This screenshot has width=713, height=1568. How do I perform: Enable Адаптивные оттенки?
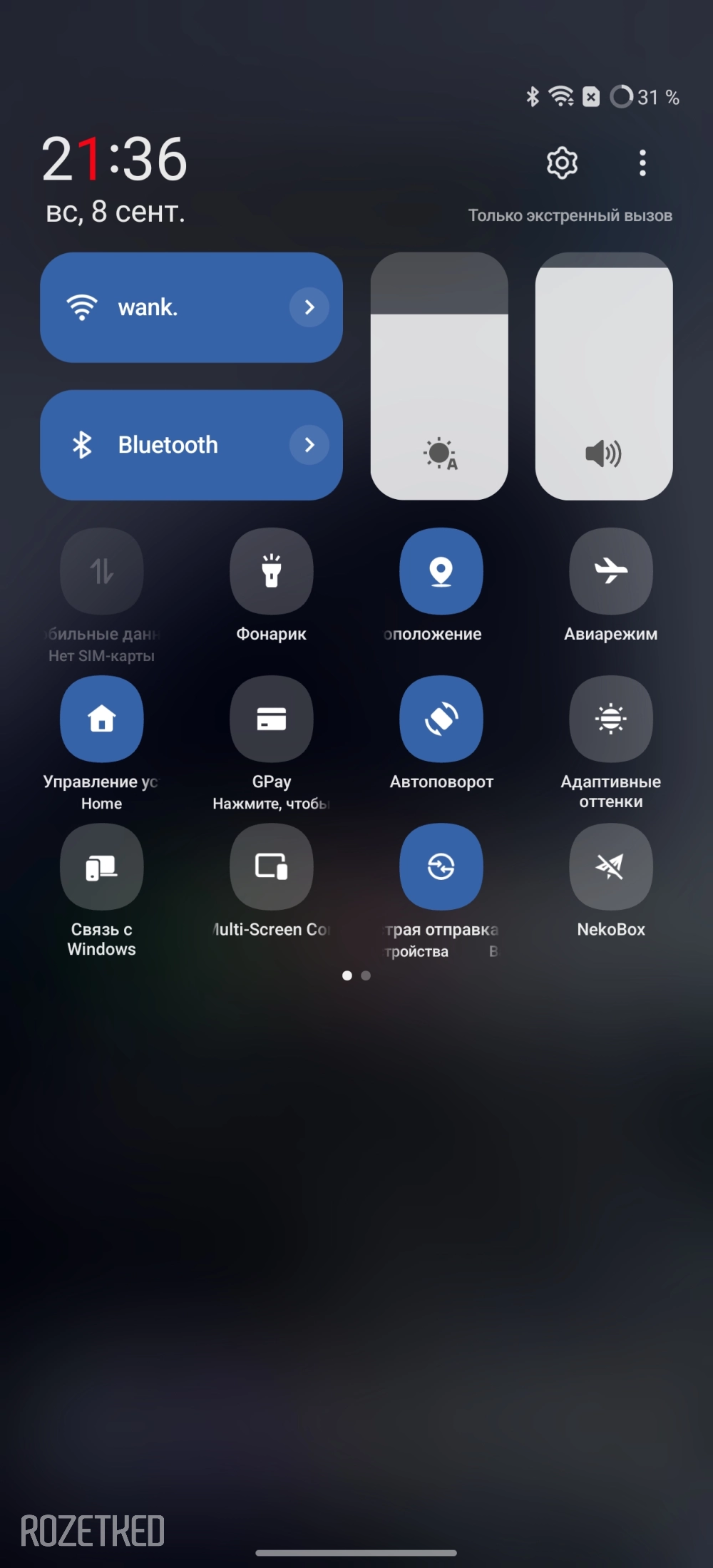pyautogui.click(x=611, y=719)
